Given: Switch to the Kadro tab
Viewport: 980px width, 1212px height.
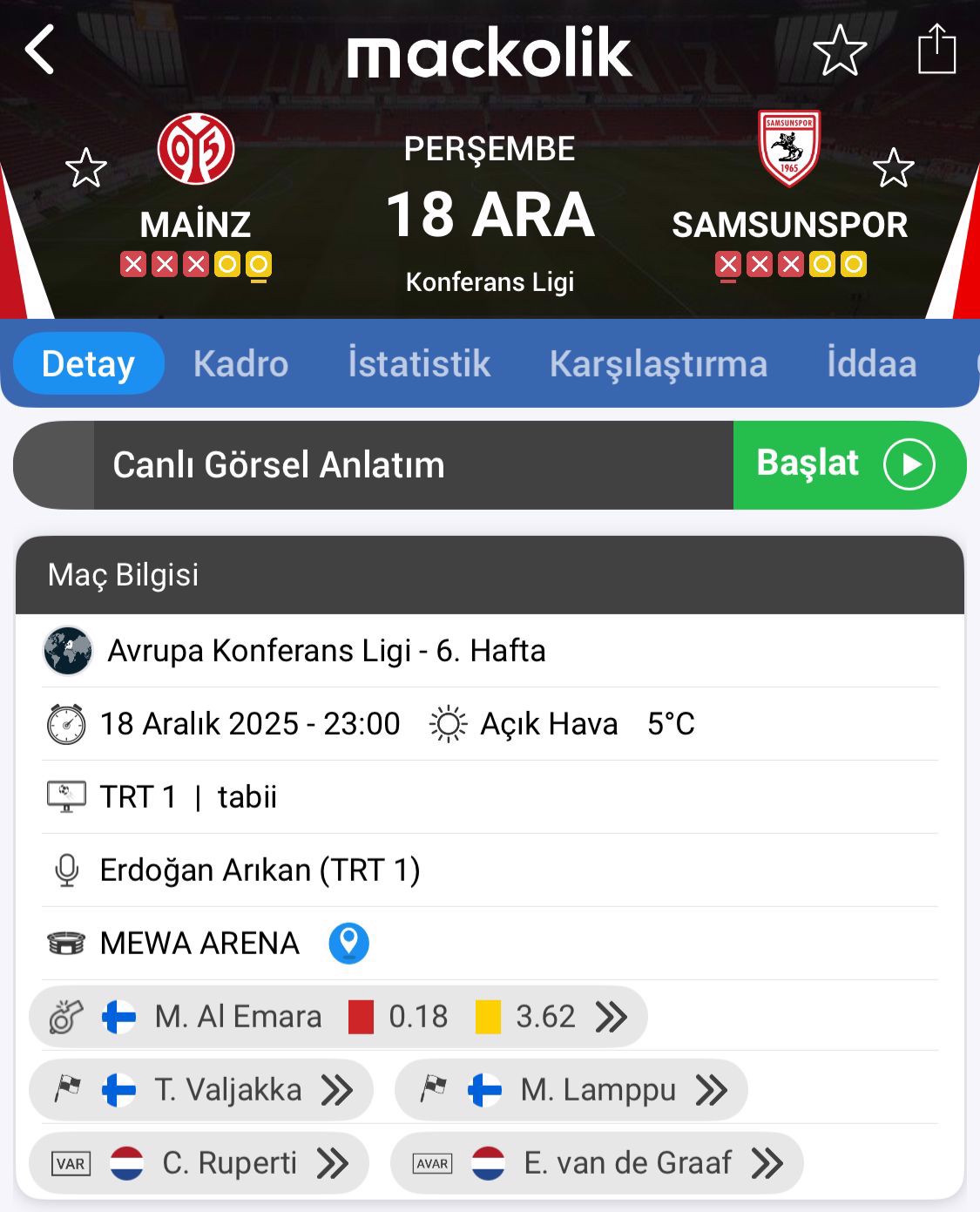Looking at the screenshot, I should 240,363.
